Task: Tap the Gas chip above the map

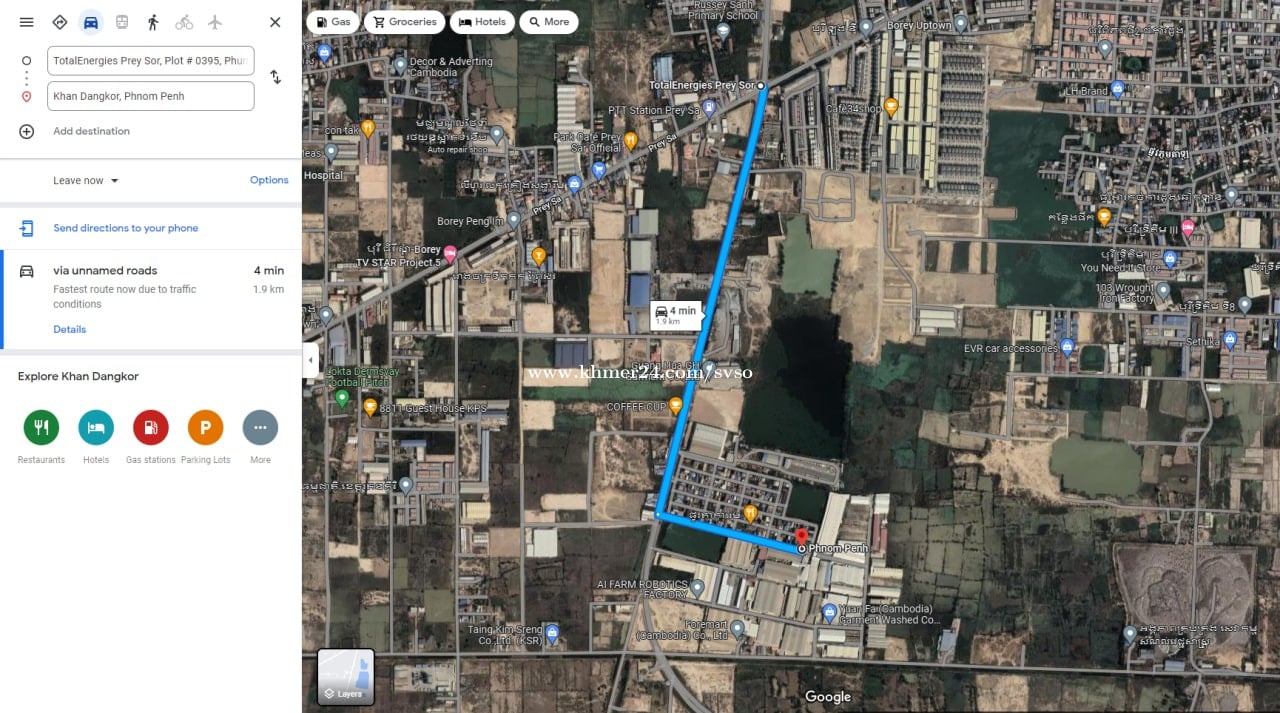Action: click(333, 22)
